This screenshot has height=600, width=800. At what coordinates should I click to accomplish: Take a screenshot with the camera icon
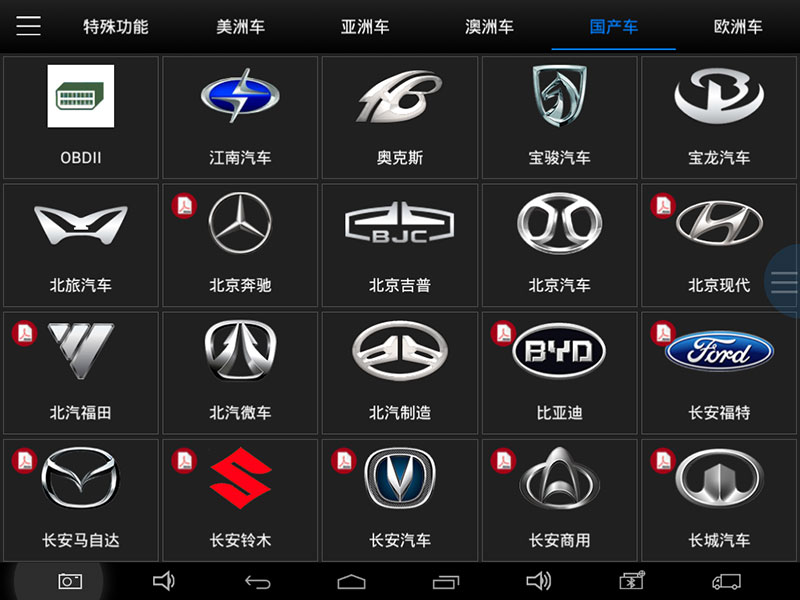pyautogui.click(x=69, y=581)
